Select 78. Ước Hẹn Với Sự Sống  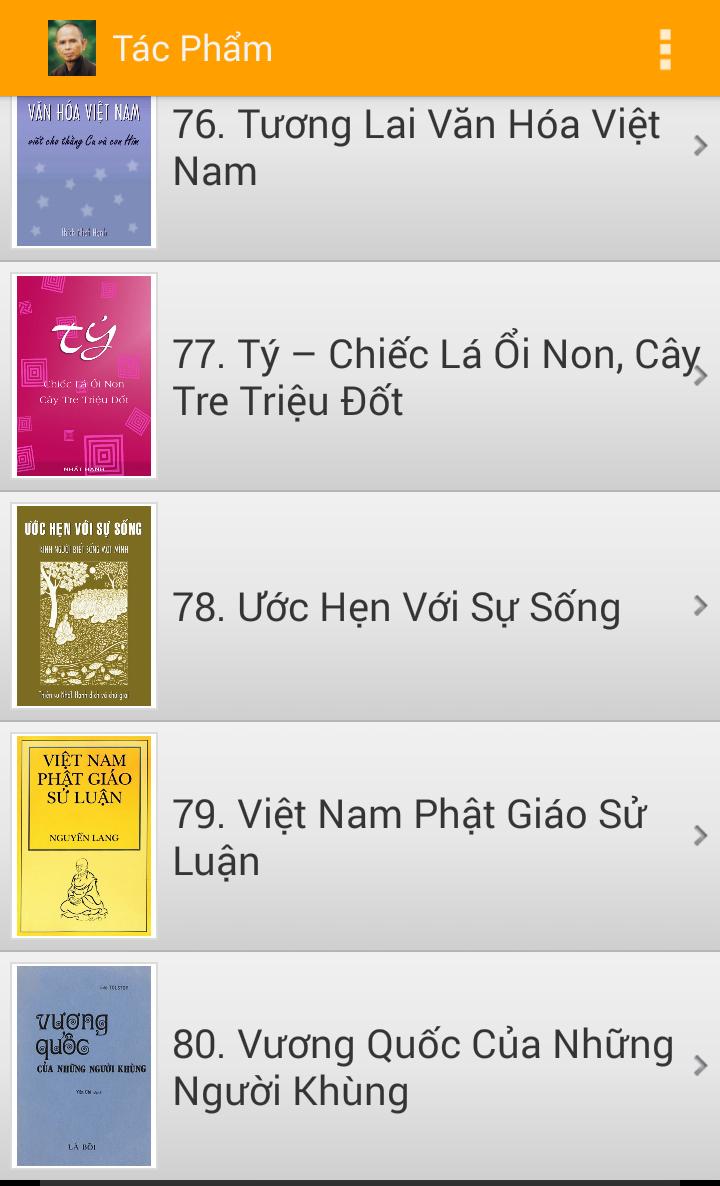coord(396,607)
